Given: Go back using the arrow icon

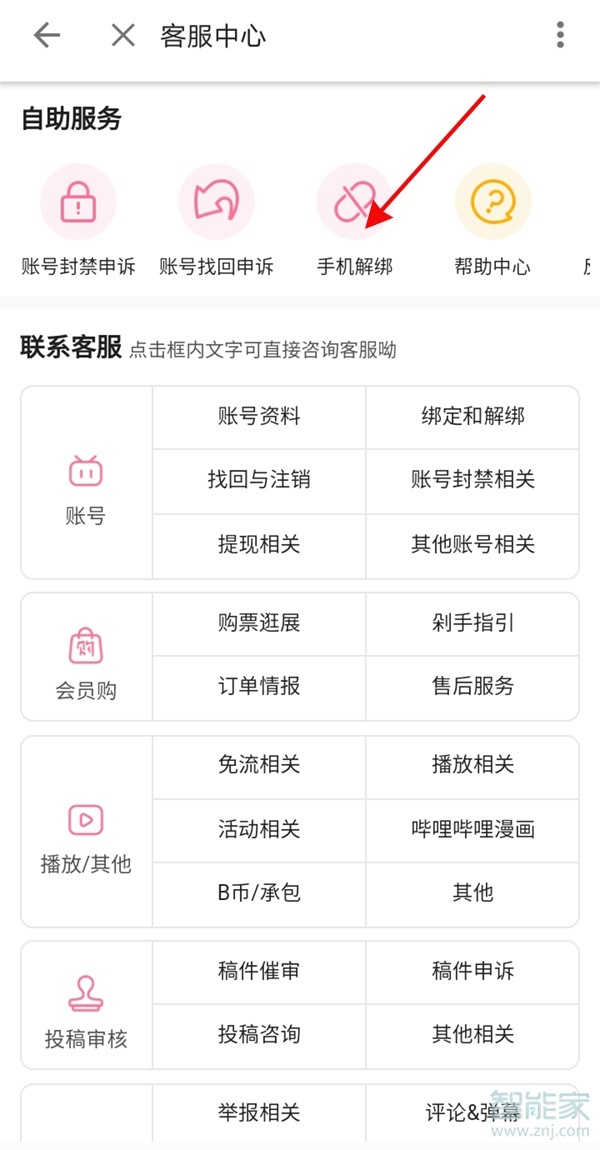Looking at the screenshot, I should click(x=47, y=36).
